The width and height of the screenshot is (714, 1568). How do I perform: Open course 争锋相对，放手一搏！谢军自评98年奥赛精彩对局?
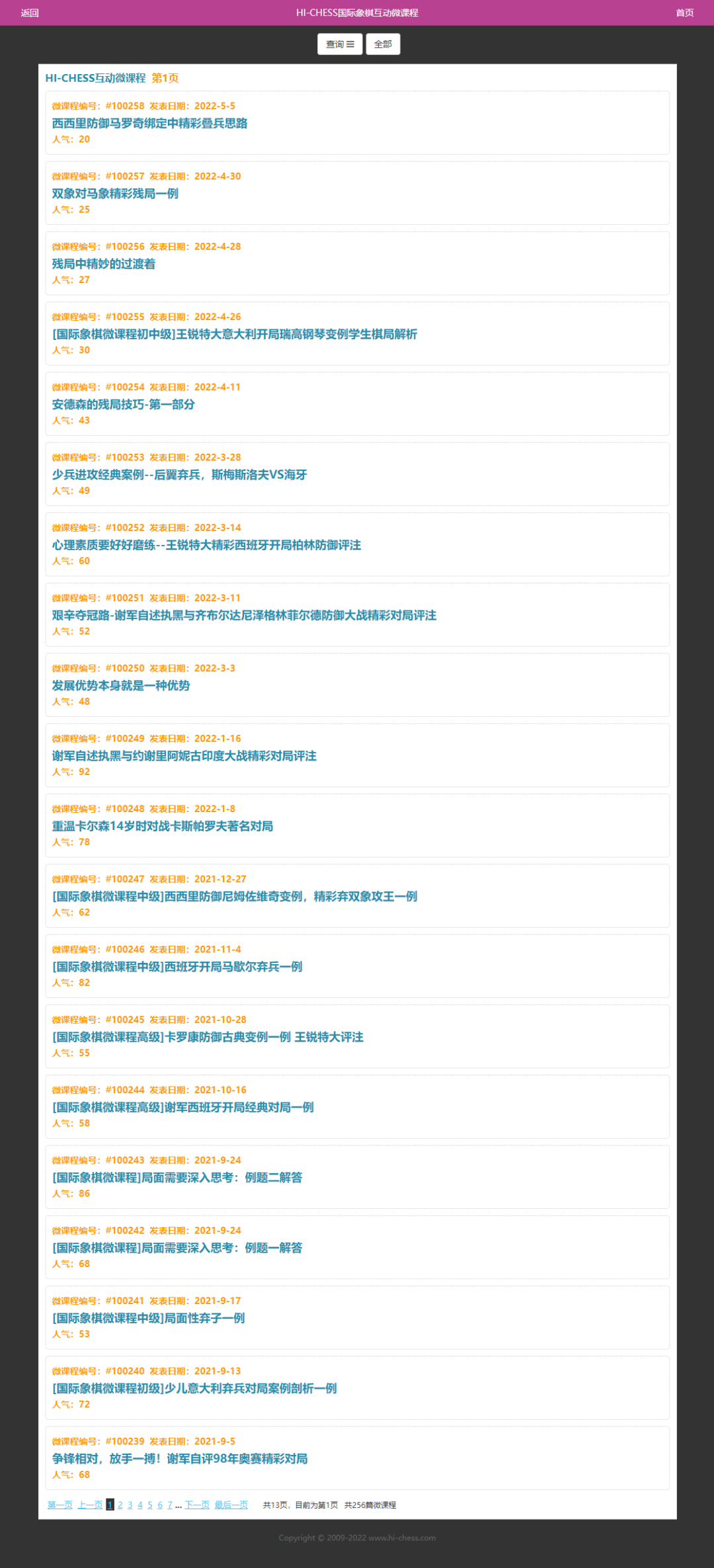(180, 1458)
